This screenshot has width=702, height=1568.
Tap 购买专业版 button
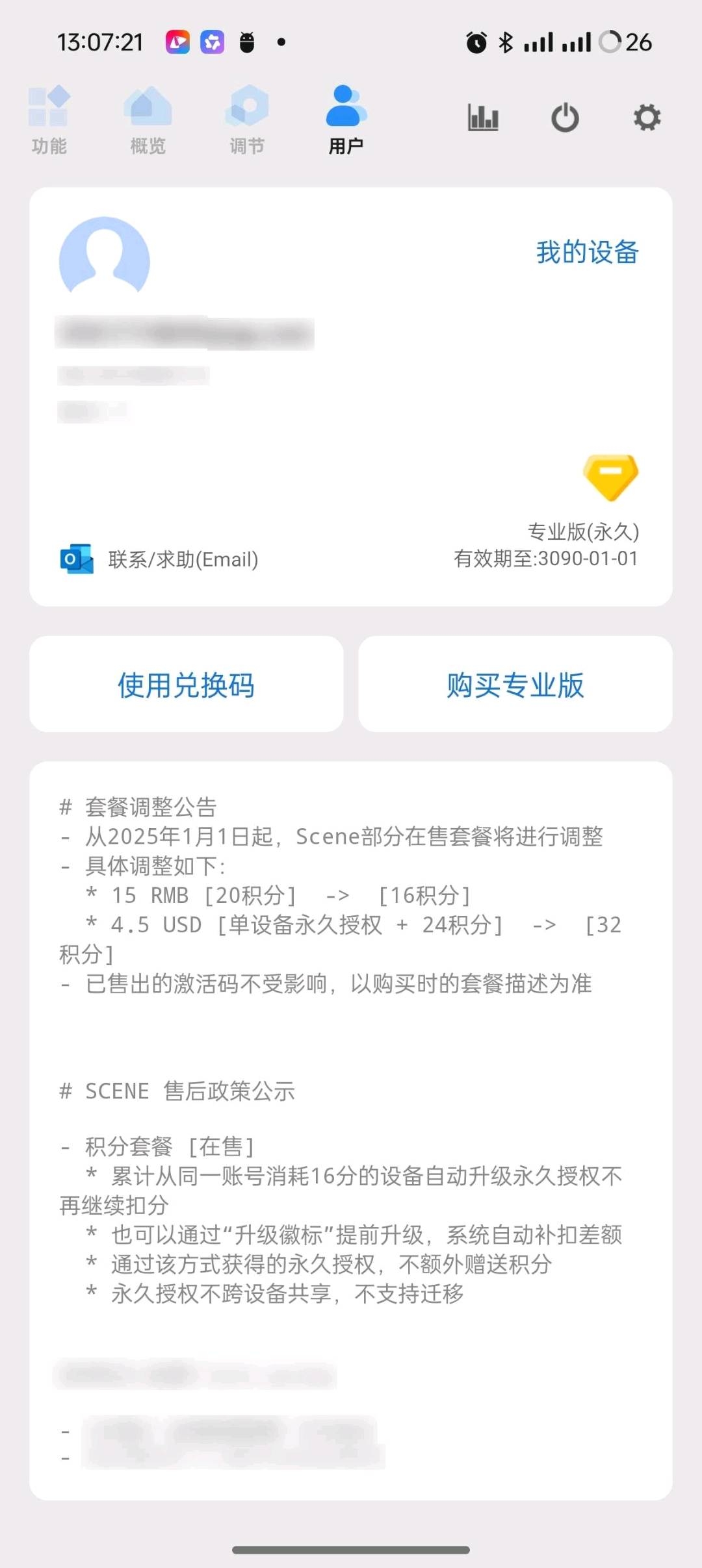(x=515, y=685)
